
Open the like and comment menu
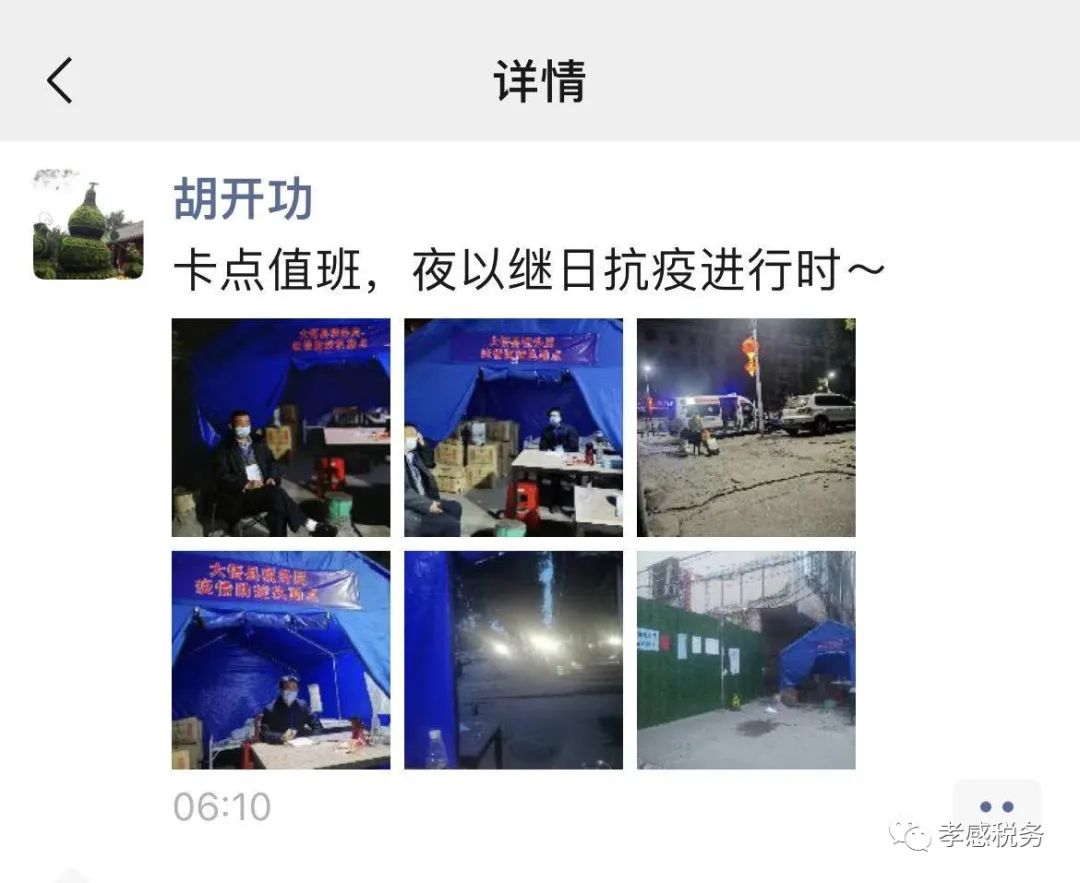click(x=996, y=807)
